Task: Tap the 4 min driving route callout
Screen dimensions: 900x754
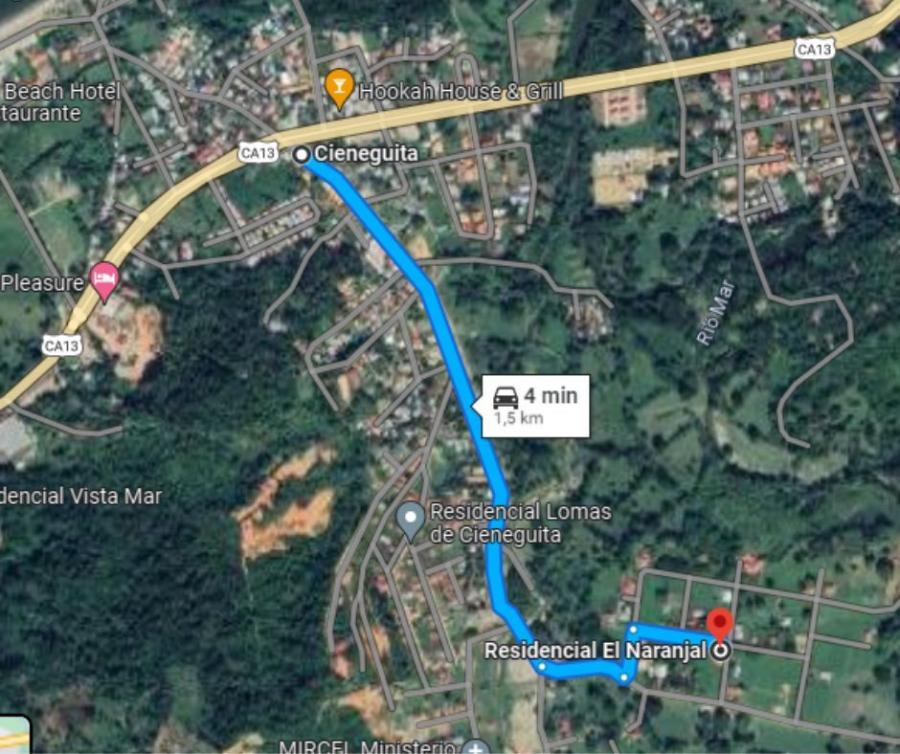Action: click(535, 405)
